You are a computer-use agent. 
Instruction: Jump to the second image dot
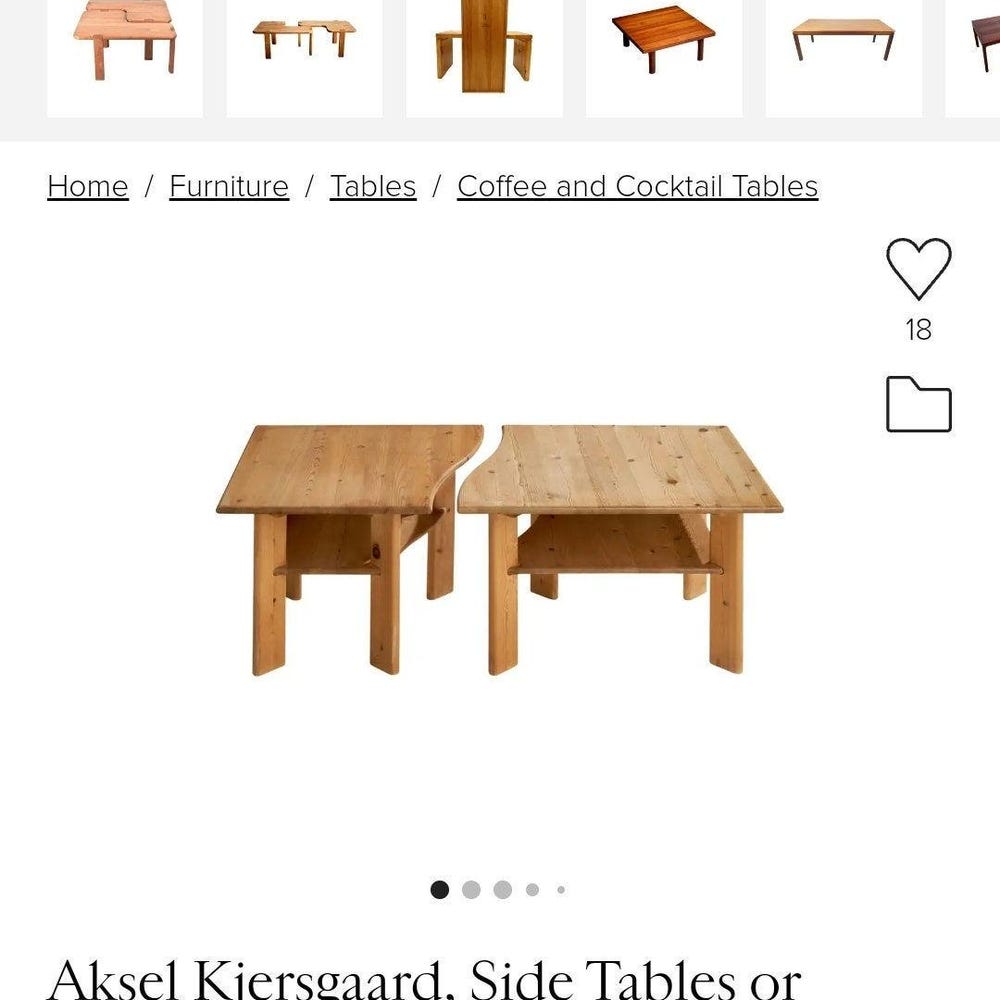pos(471,890)
